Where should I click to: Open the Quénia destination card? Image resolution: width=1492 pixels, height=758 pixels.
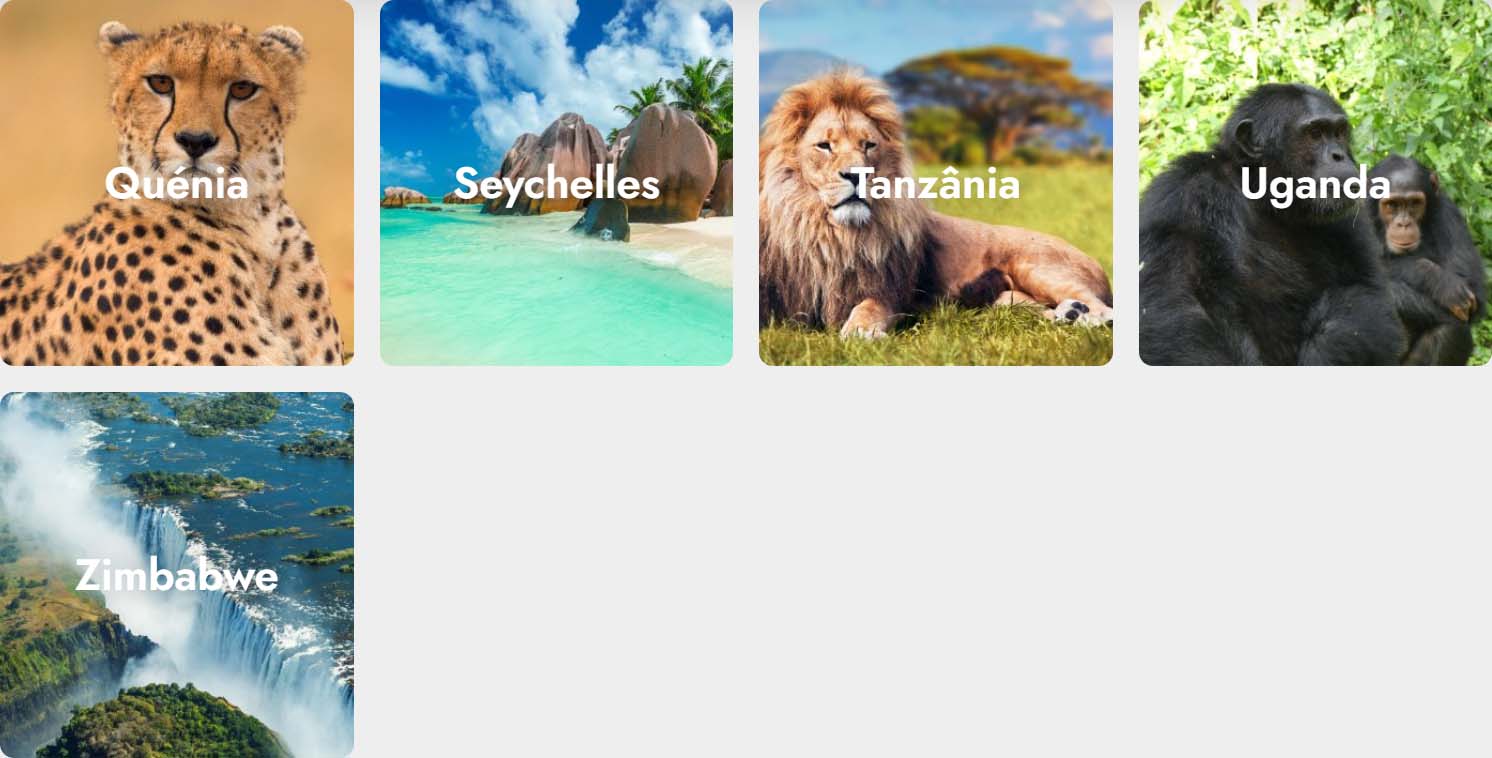(177, 183)
